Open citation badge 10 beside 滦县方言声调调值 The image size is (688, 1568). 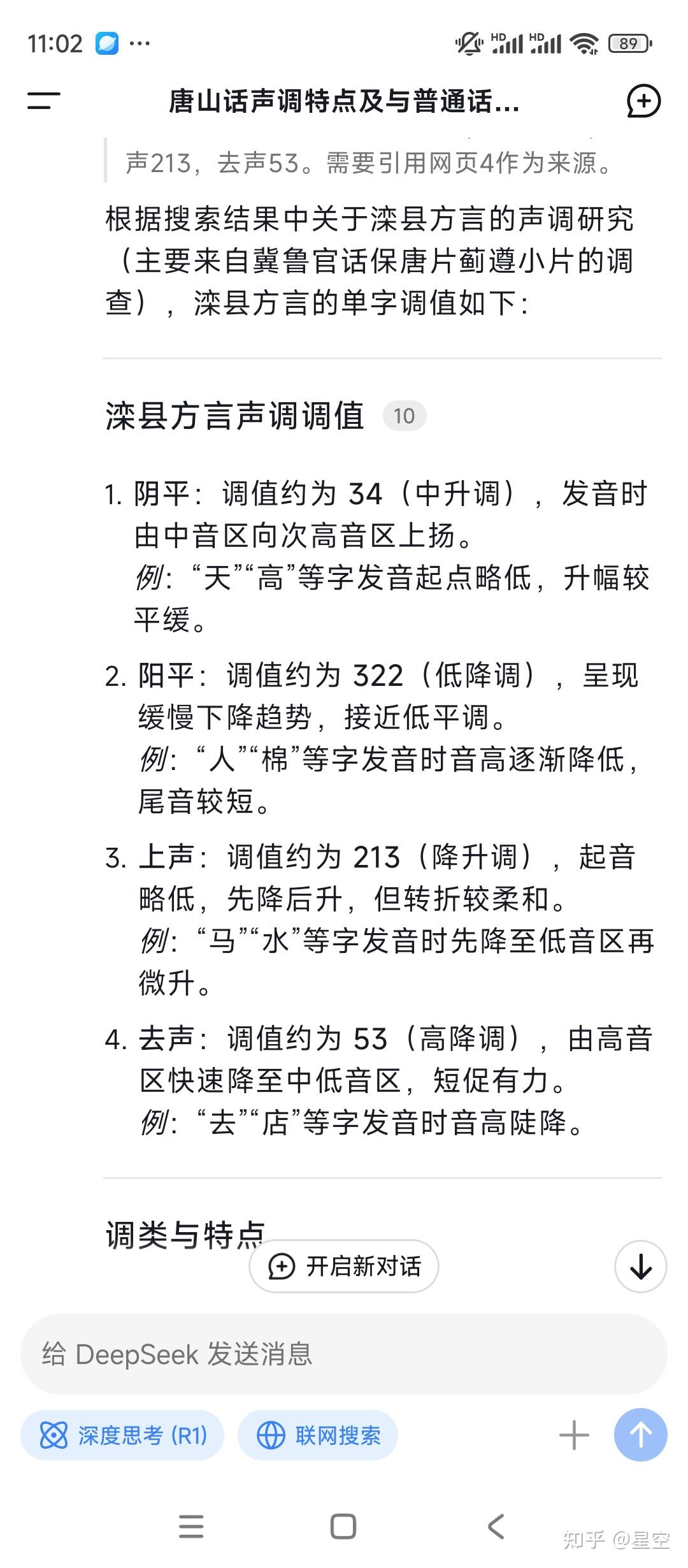click(x=404, y=416)
